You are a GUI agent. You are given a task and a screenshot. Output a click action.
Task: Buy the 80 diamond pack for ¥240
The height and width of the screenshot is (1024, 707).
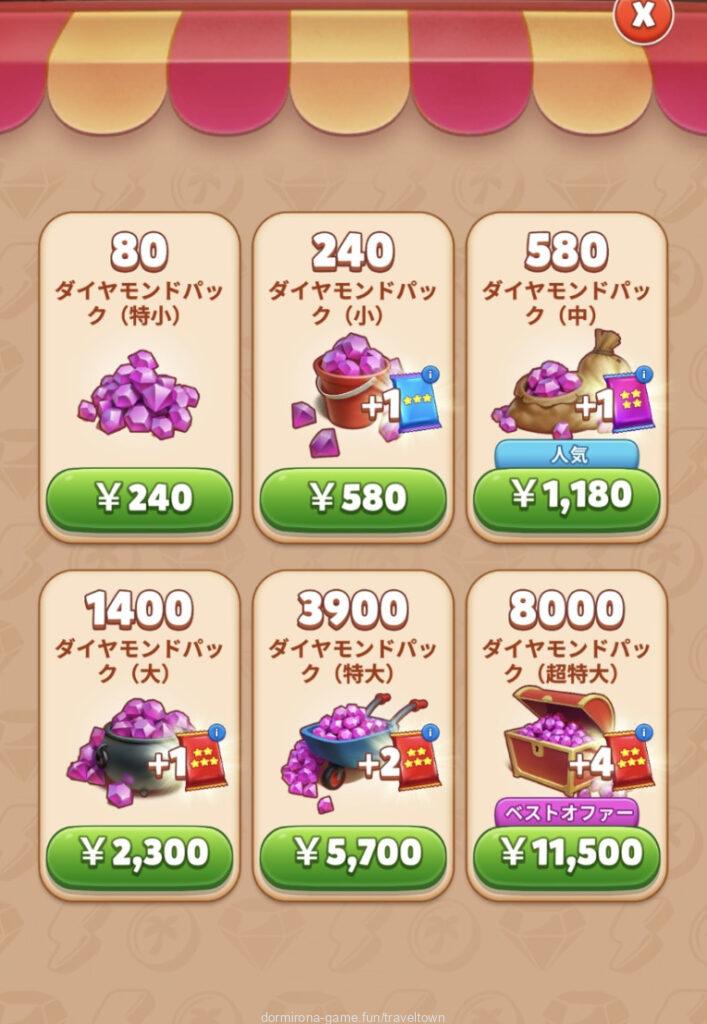[139, 499]
